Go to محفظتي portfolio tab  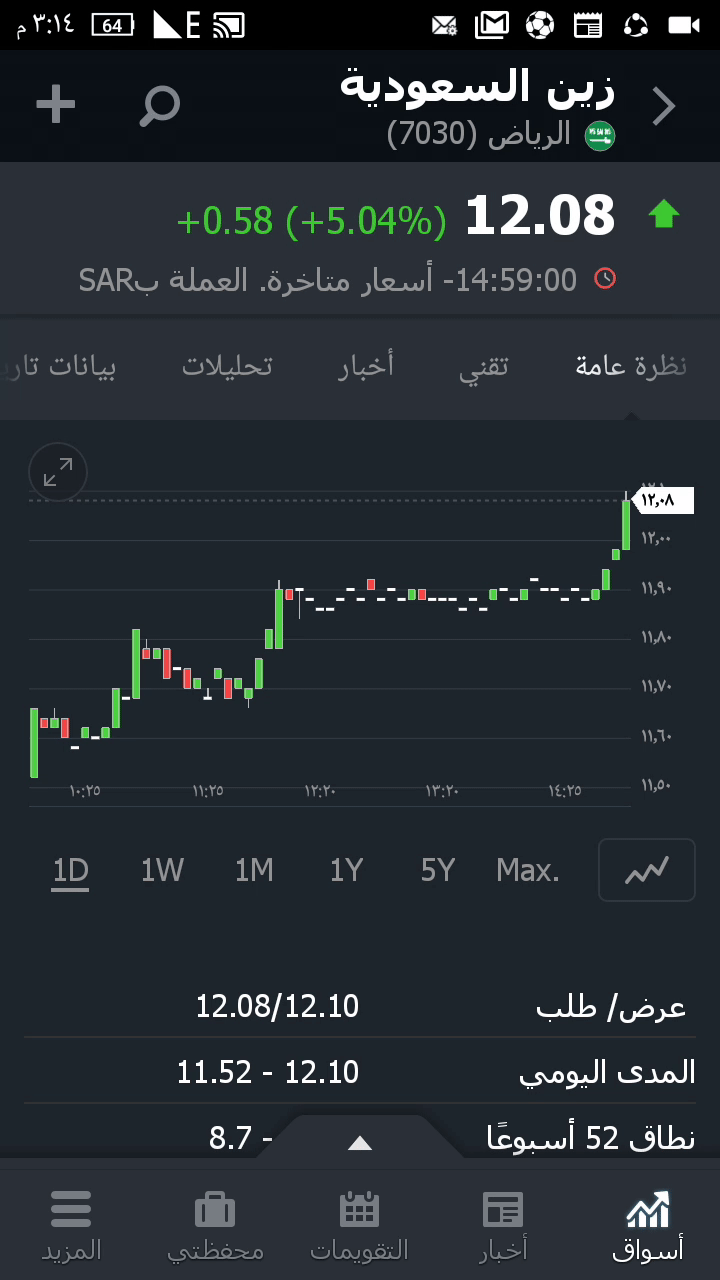[x=215, y=1225]
